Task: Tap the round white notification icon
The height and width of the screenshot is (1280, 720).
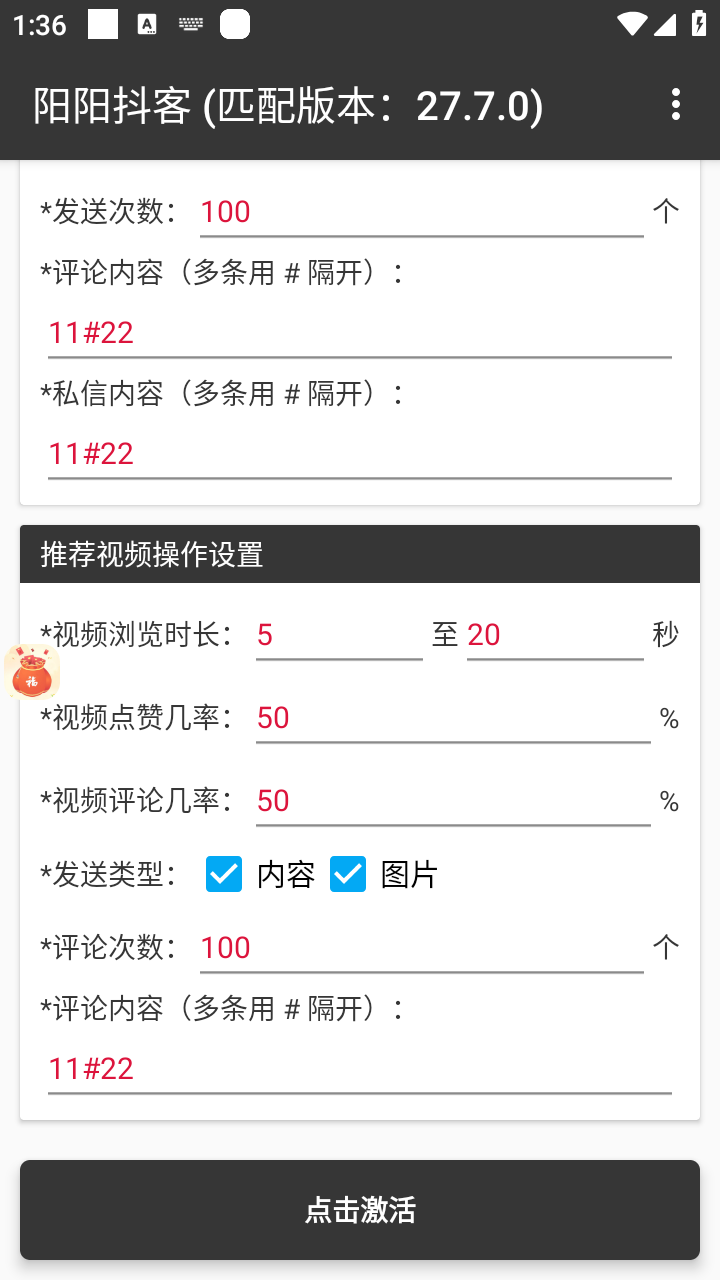Action: click(x=235, y=25)
